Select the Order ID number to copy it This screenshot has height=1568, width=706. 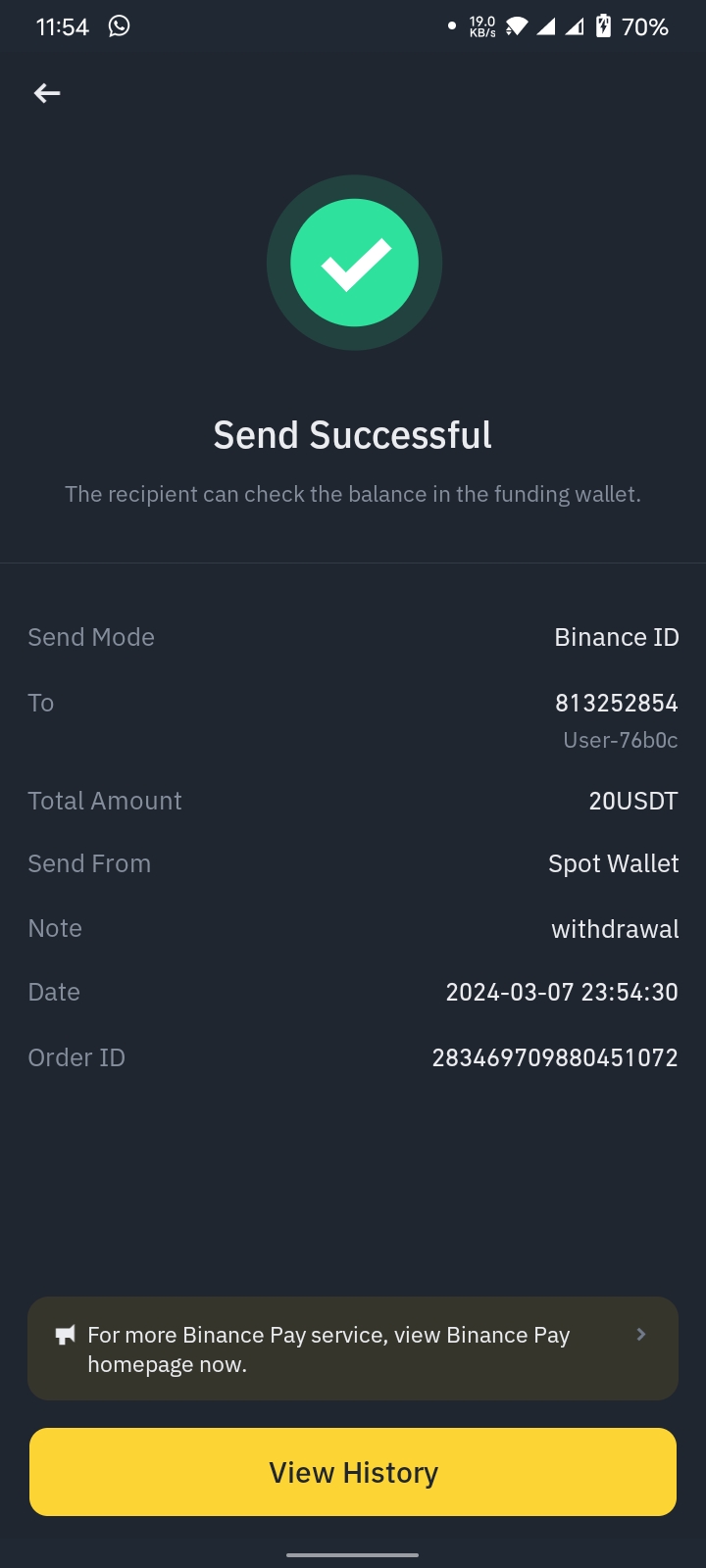(x=554, y=1057)
